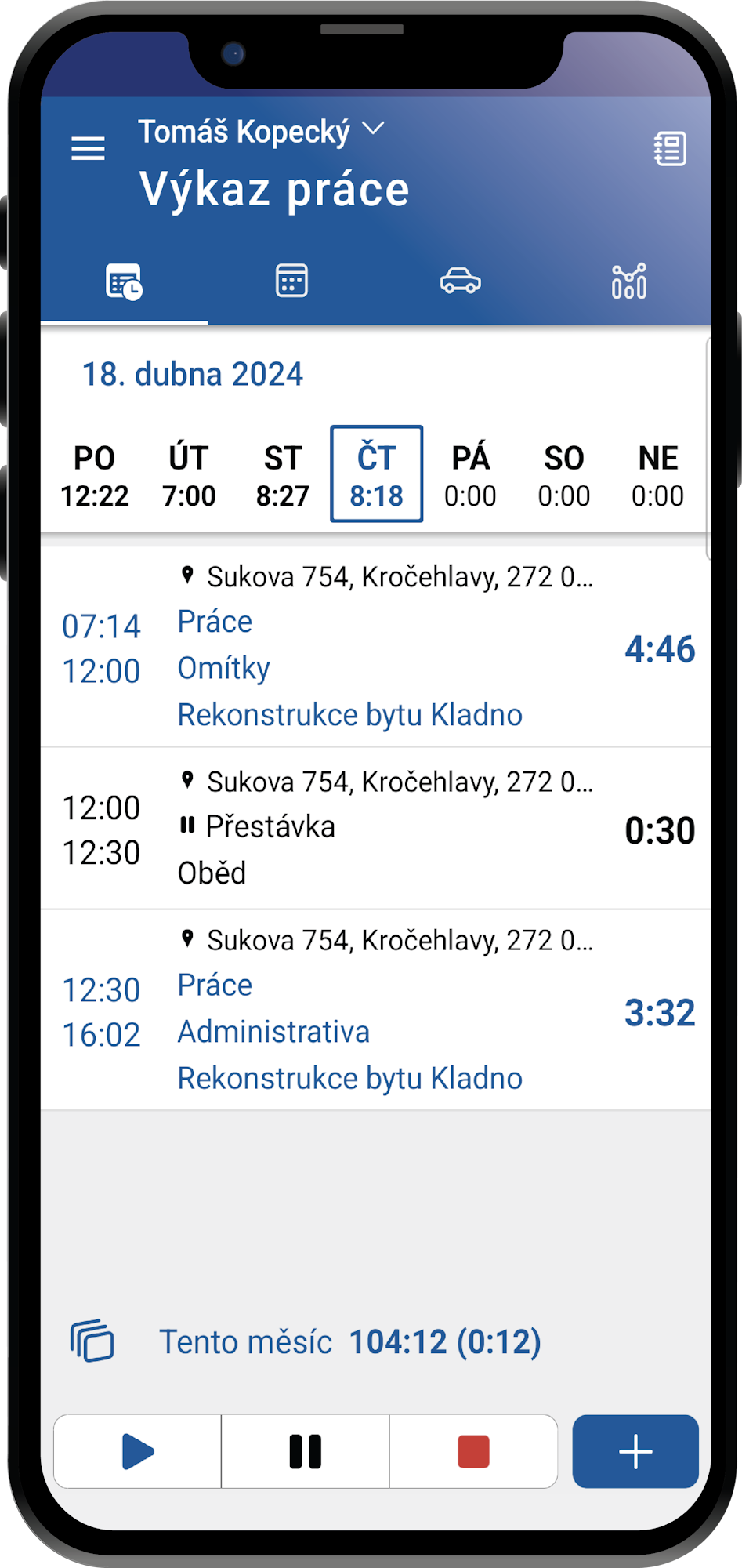Switch to the statistics chart tab

pyautogui.click(x=629, y=281)
